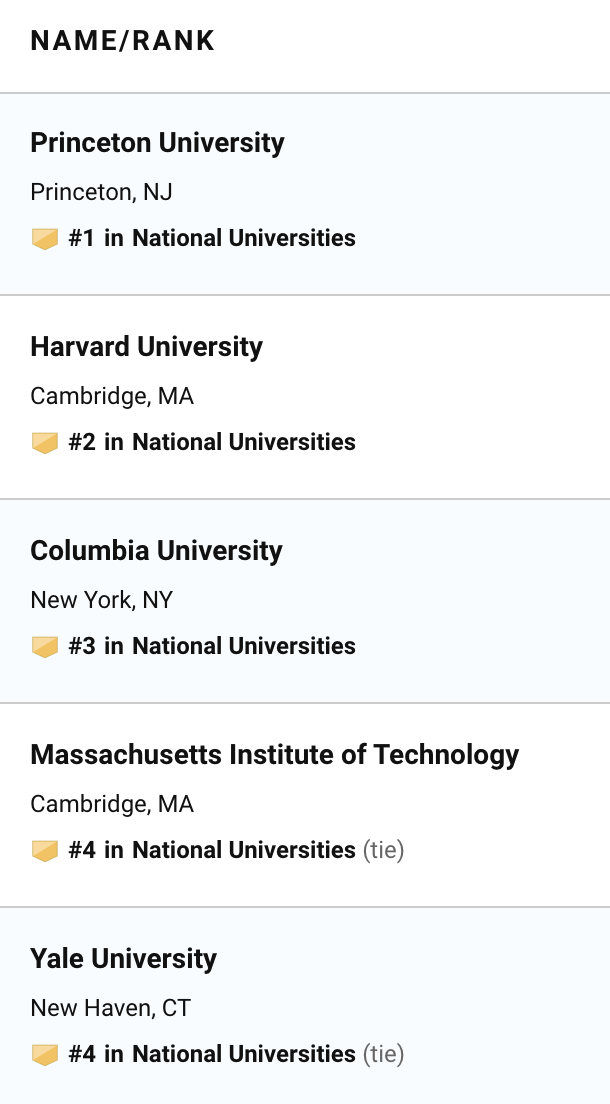The height and width of the screenshot is (1104, 610).
Task: Open the Princeton University listing
Action: coord(157,143)
